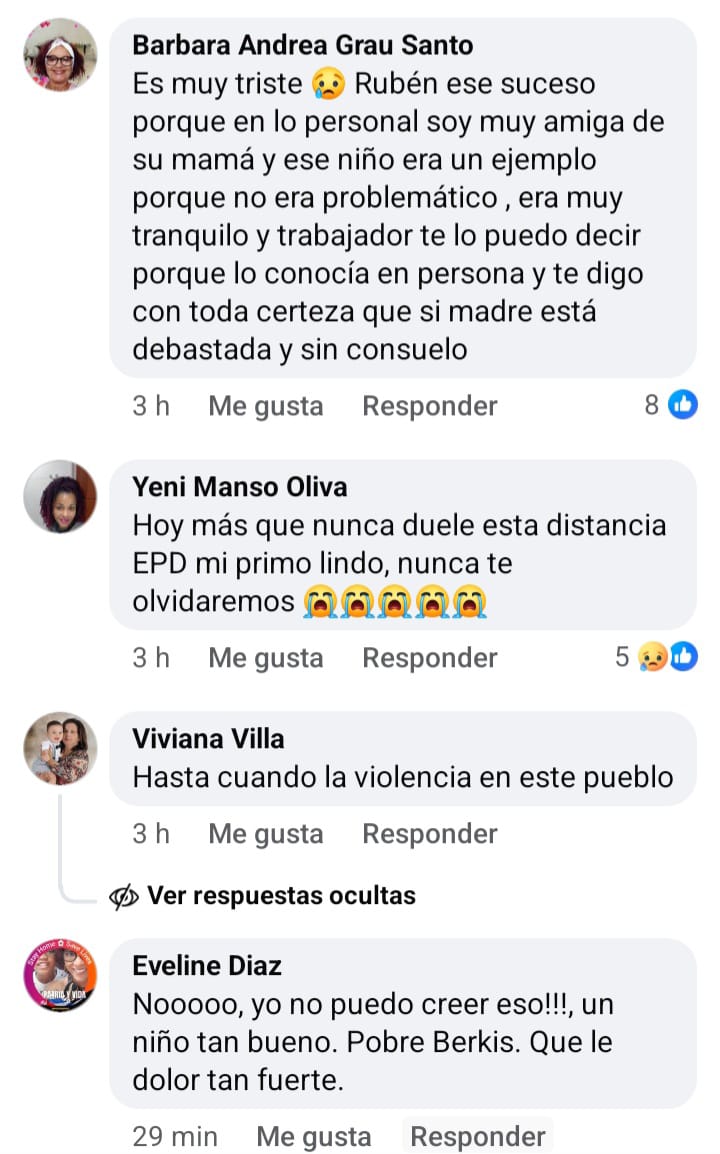Viewport: 720px width, 1154px height.
Task: Reply to Barbara Andrea Grau Santo's comment
Action: click(x=429, y=406)
